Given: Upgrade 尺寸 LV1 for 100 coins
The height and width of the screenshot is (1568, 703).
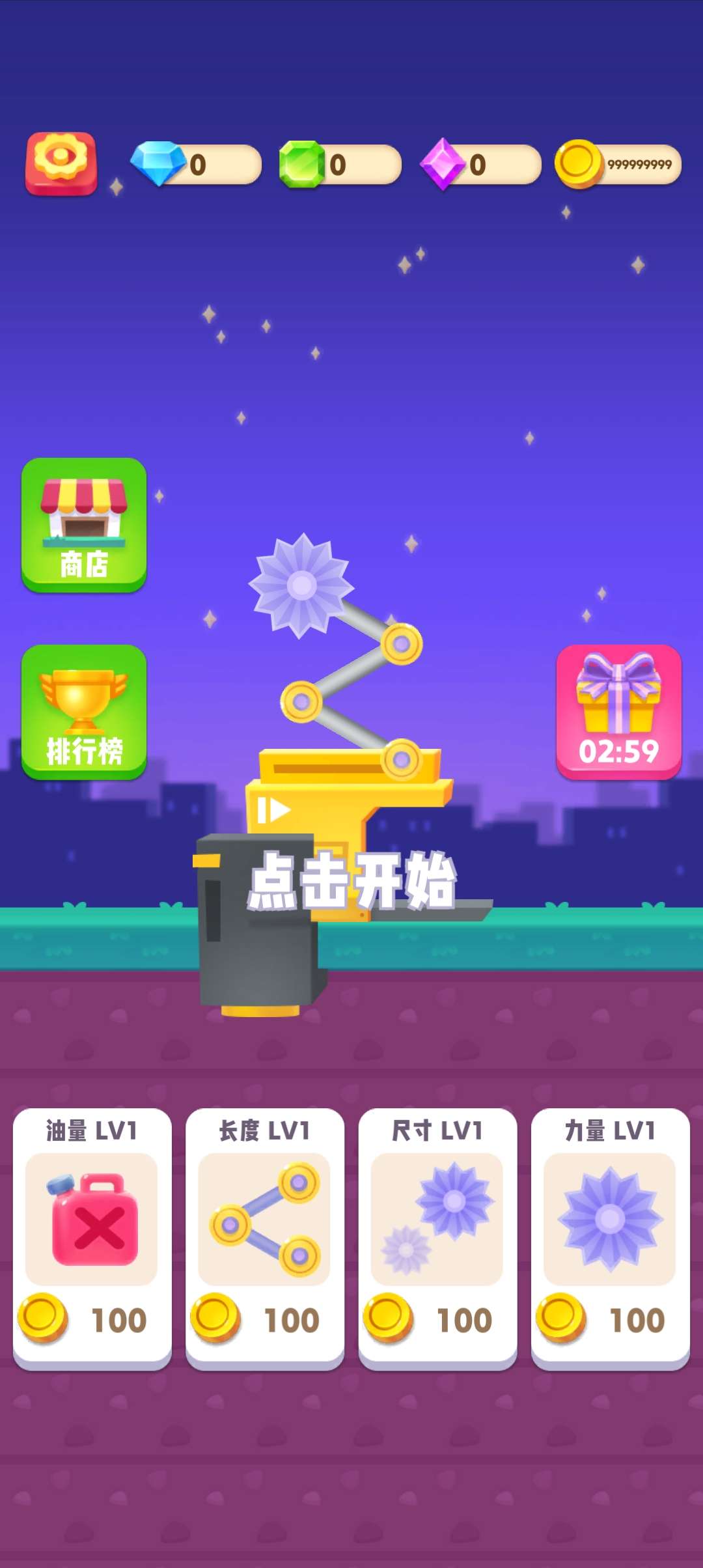Looking at the screenshot, I should pos(437,1236).
